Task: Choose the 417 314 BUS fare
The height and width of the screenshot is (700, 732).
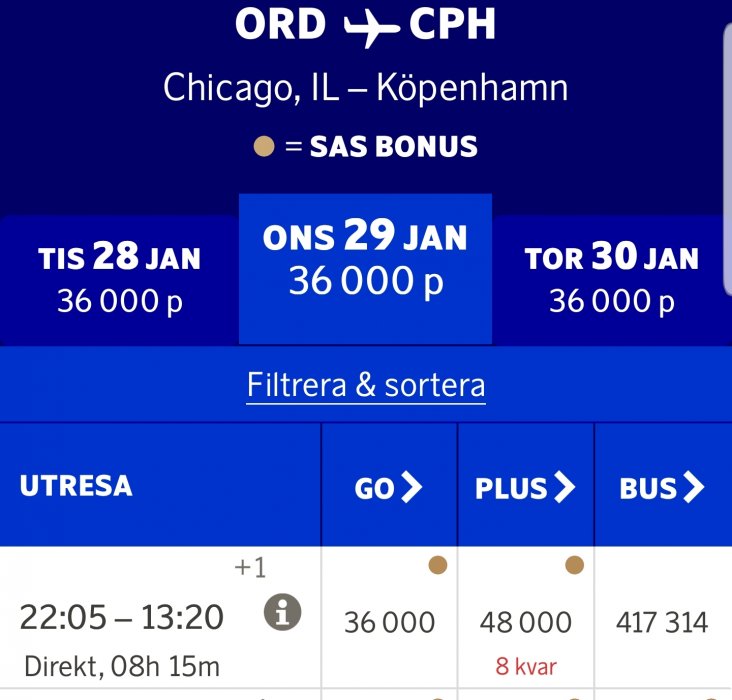Action: [x=662, y=622]
